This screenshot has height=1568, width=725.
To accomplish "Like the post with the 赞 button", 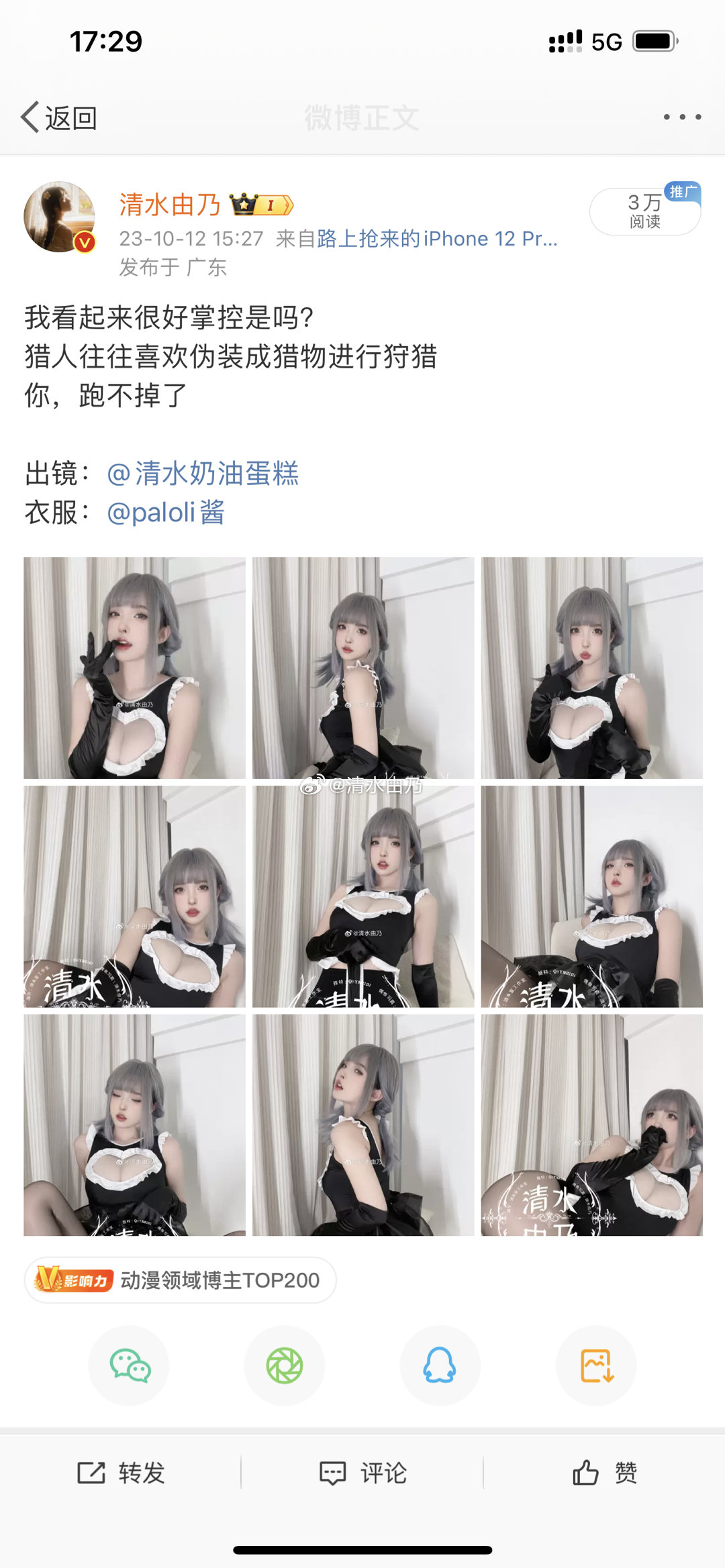I will tap(604, 1473).
